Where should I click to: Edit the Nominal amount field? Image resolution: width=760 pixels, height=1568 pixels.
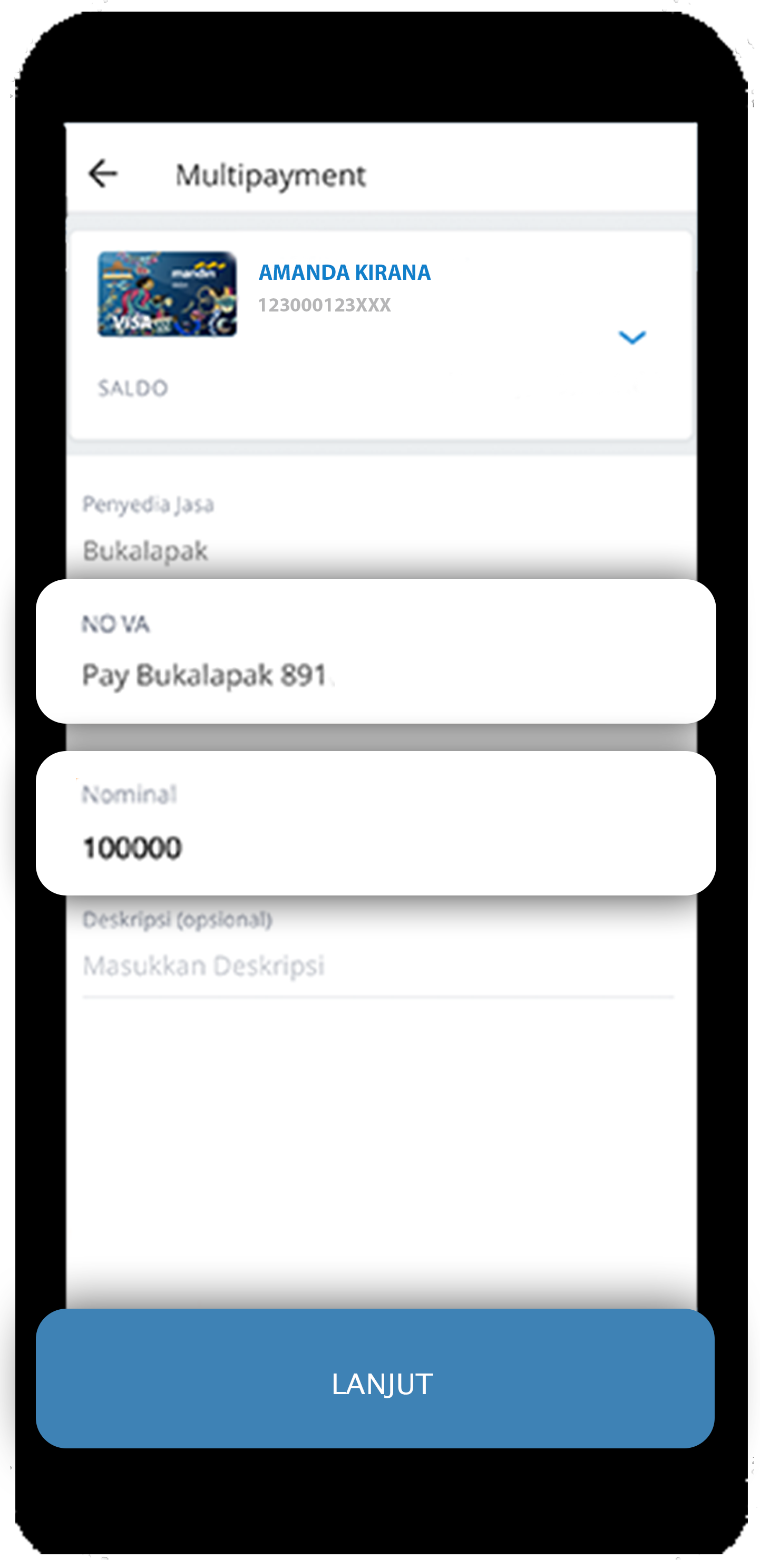point(375,822)
